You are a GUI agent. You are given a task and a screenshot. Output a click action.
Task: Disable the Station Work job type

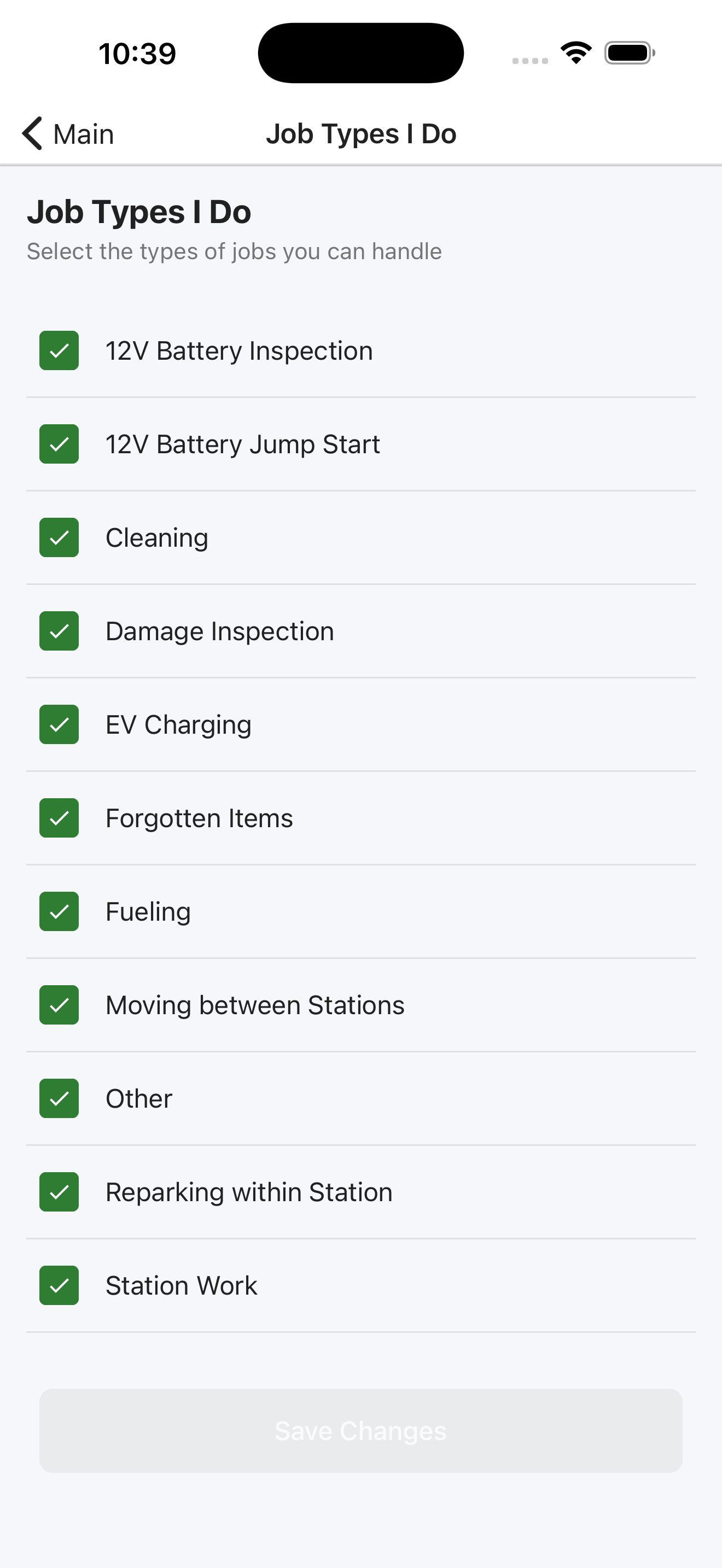click(59, 1285)
